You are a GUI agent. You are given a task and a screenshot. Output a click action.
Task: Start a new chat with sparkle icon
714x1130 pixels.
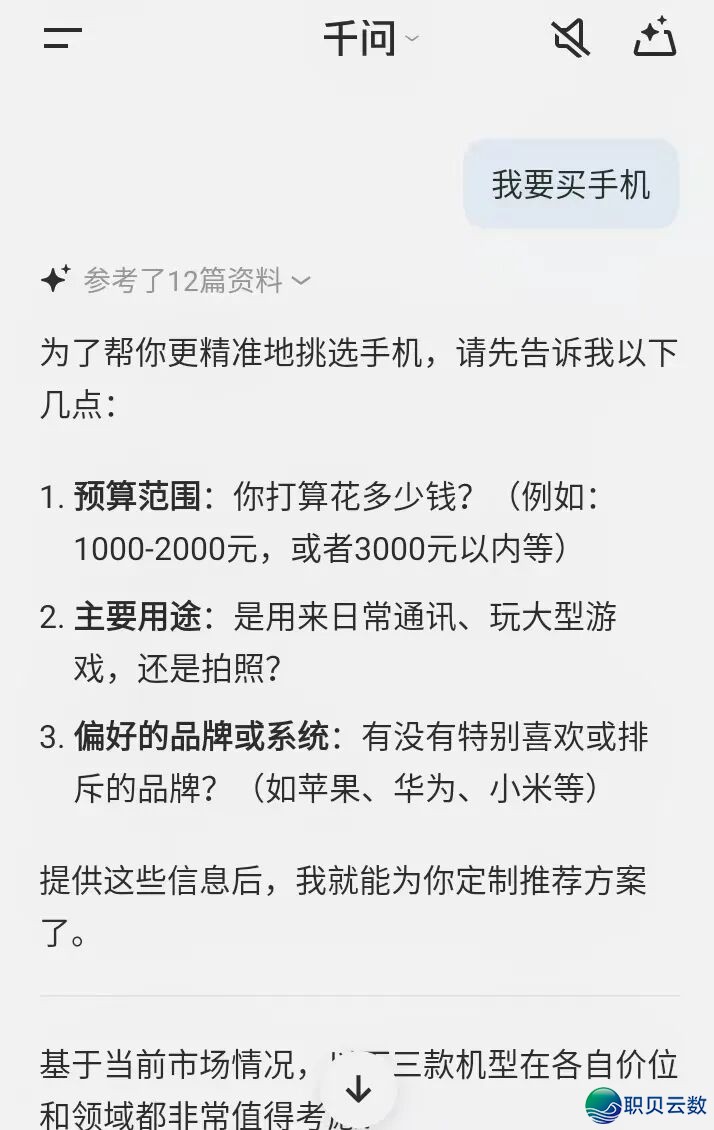pos(655,39)
